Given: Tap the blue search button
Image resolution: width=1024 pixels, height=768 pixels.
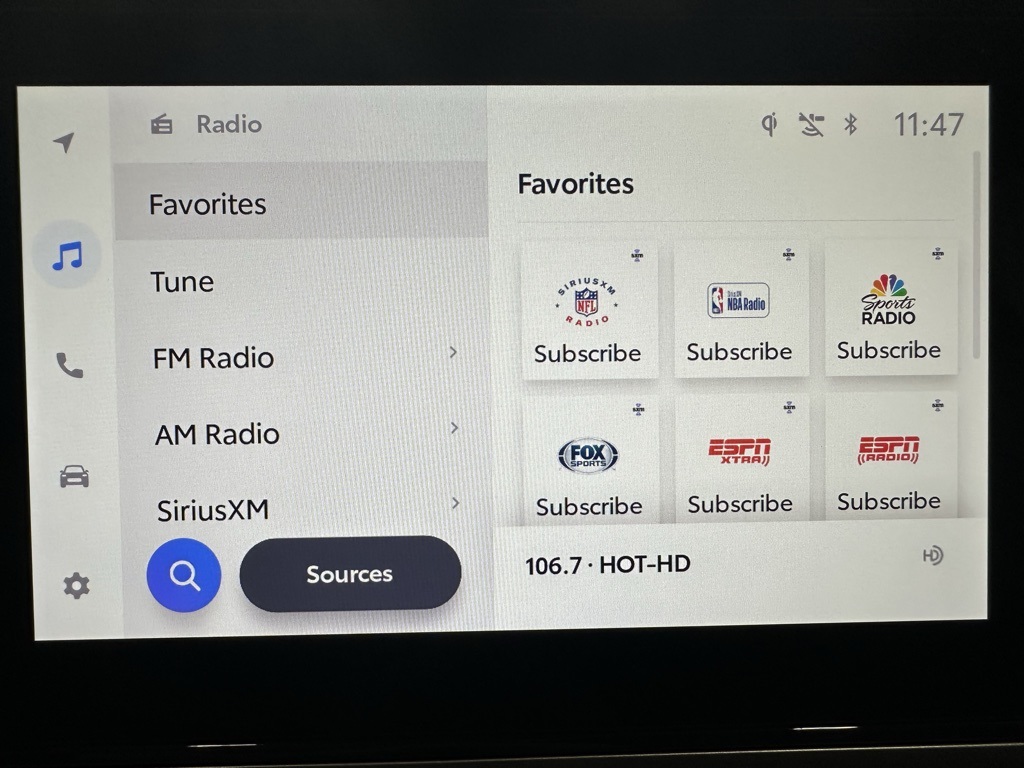Looking at the screenshot, I should pyautogui.click(x=184, y=575).
